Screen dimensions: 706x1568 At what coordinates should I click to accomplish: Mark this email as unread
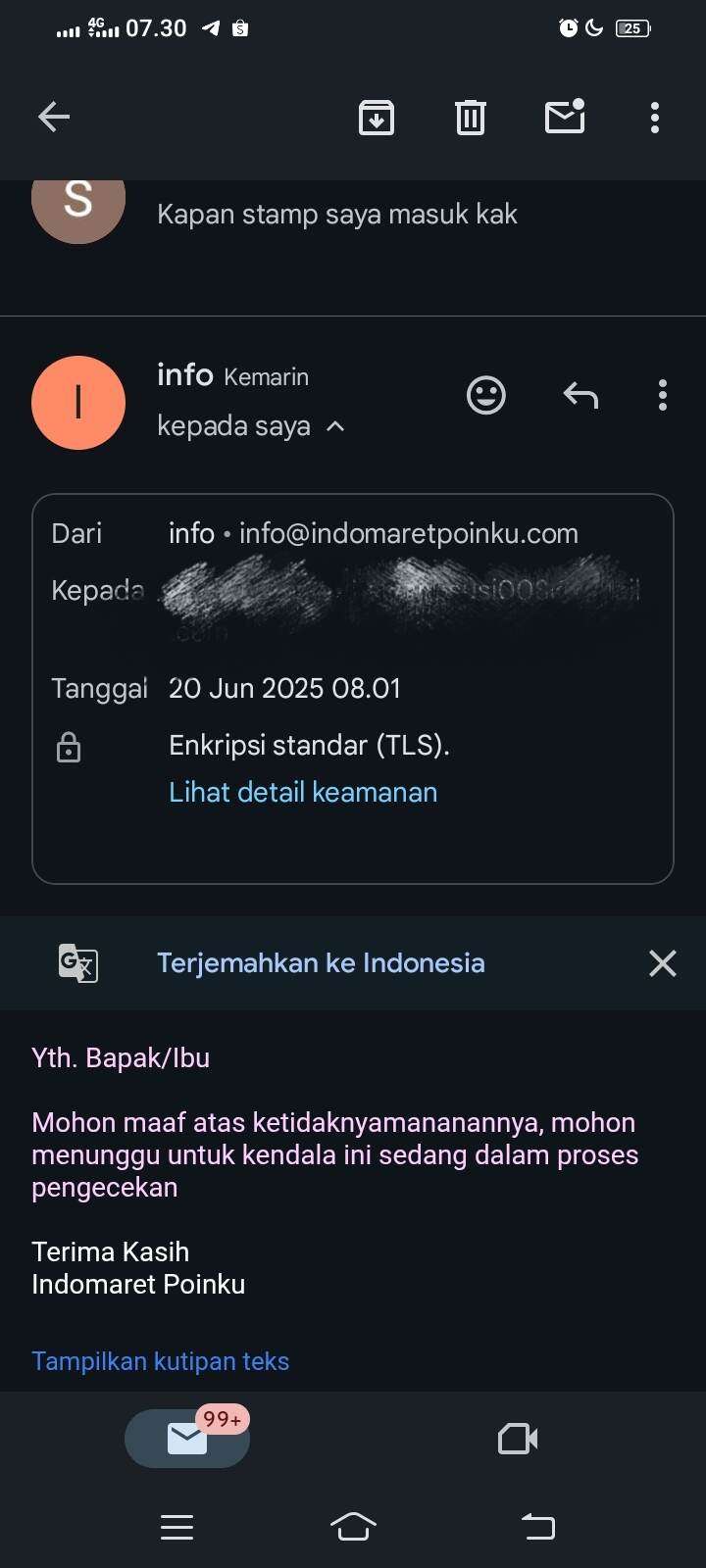(x=565, y=117)
